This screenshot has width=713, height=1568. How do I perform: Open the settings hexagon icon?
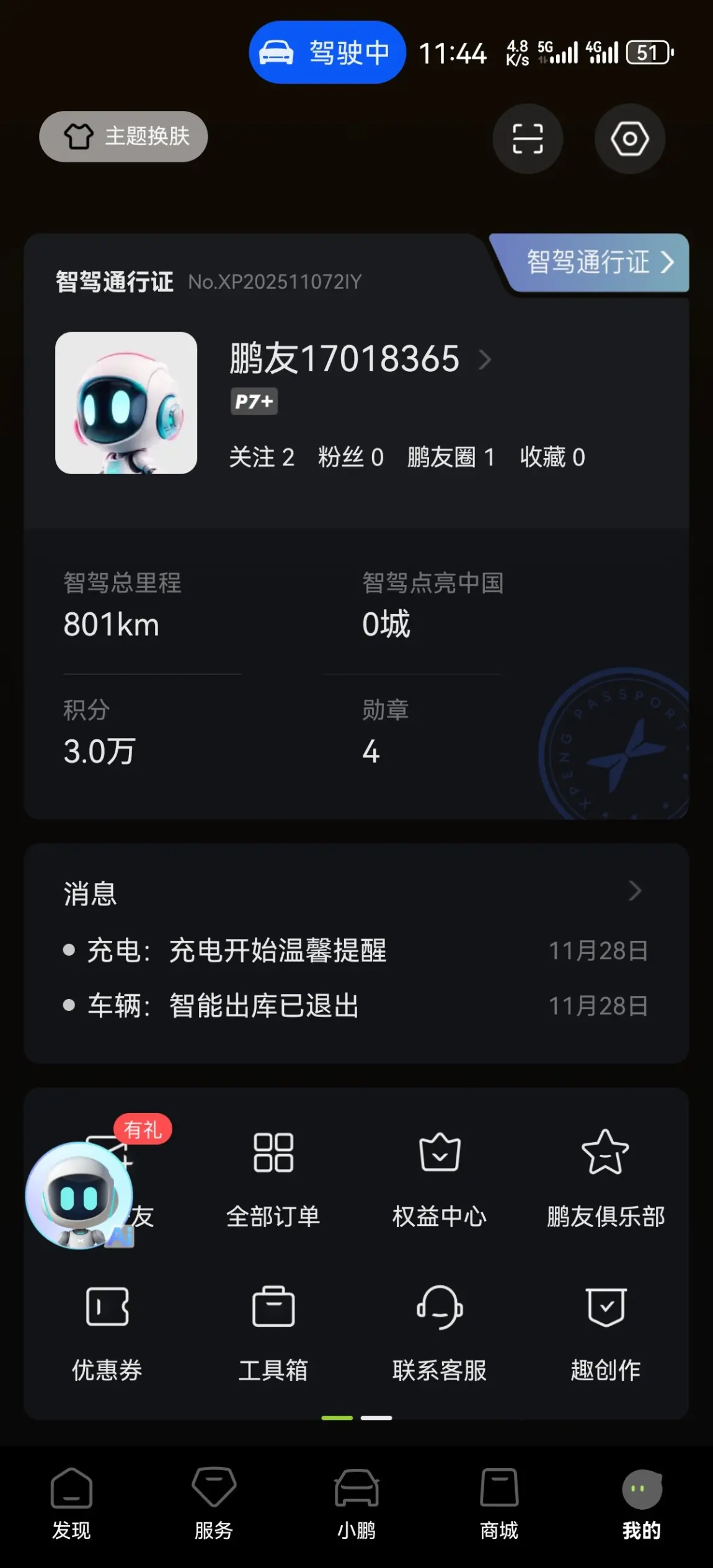[x=629, y=138]
